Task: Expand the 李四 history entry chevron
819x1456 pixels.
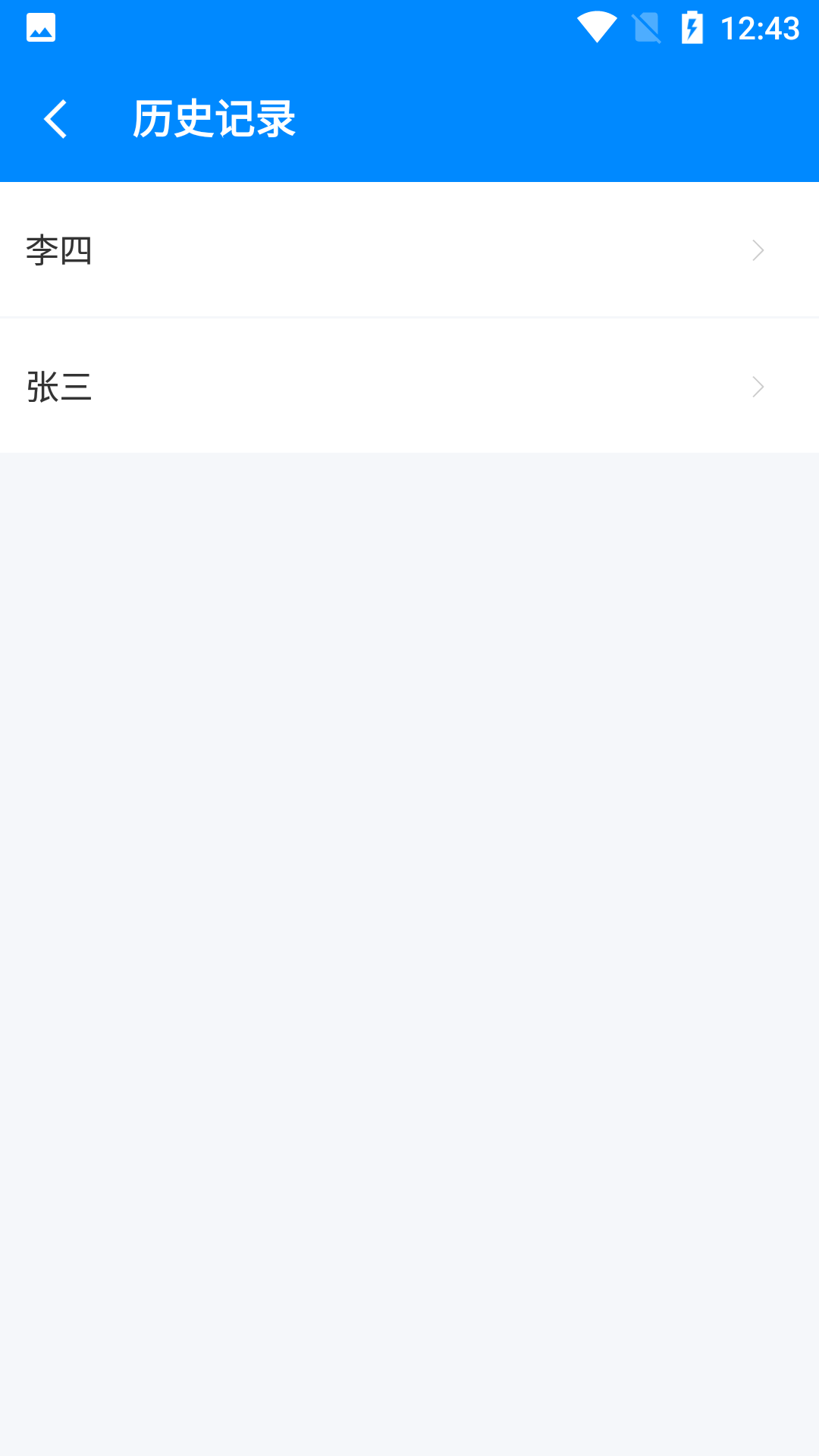Action: pyautogui.click(x=758, y=249)
